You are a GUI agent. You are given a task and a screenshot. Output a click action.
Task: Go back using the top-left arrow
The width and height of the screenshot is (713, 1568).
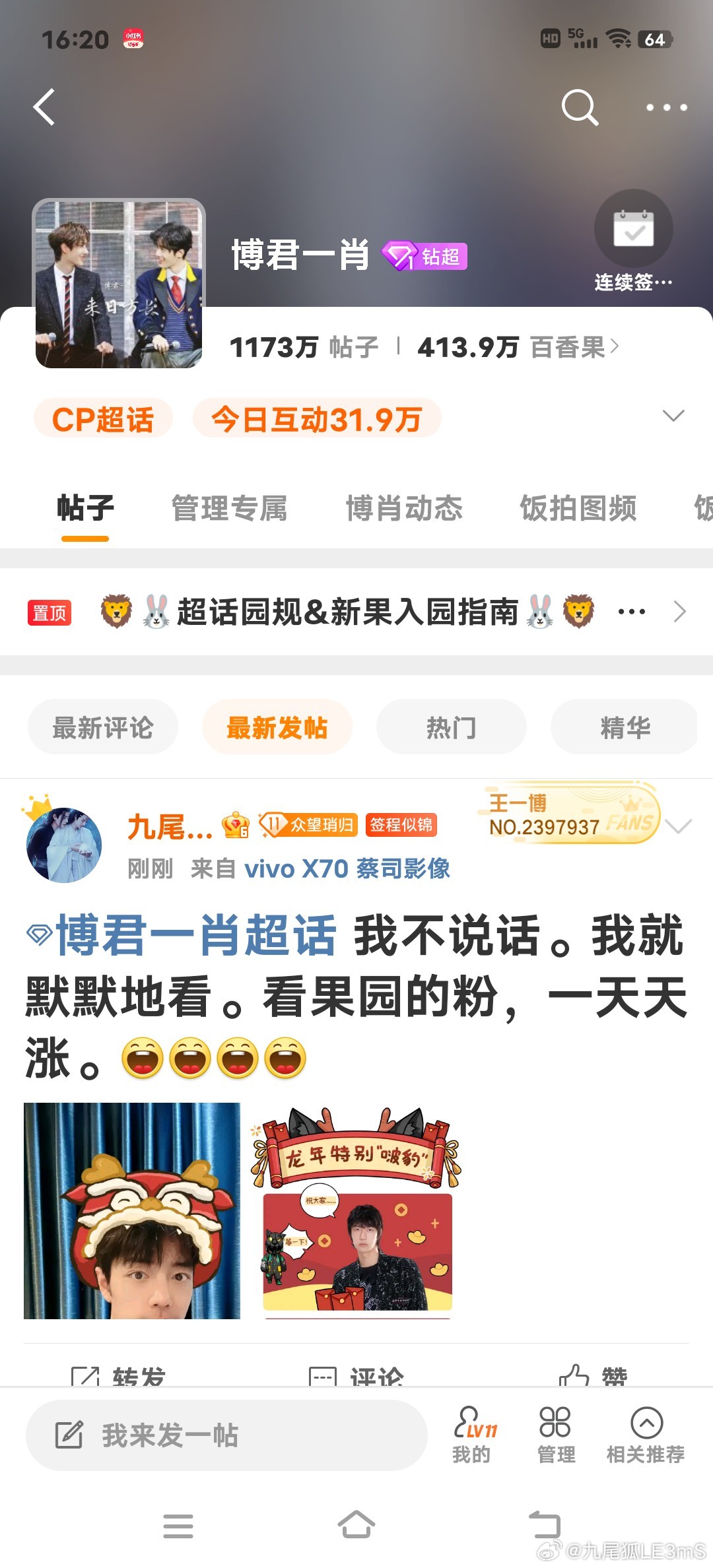44,107
